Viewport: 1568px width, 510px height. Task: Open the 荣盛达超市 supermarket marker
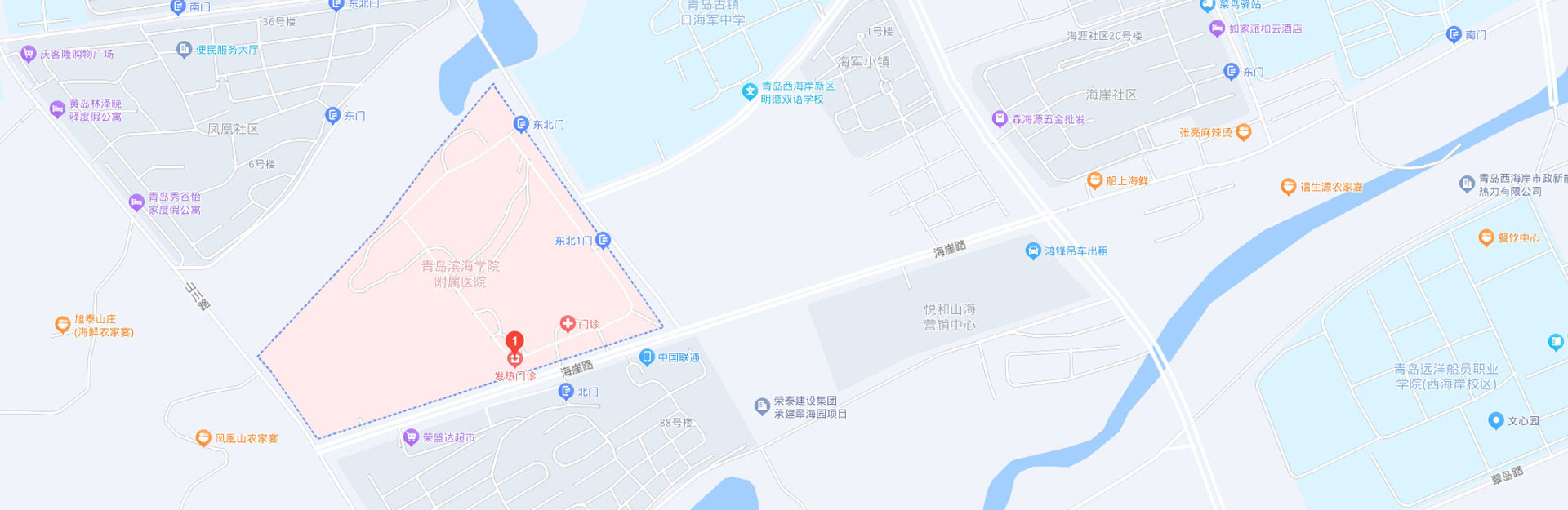[x=412, y=437]
